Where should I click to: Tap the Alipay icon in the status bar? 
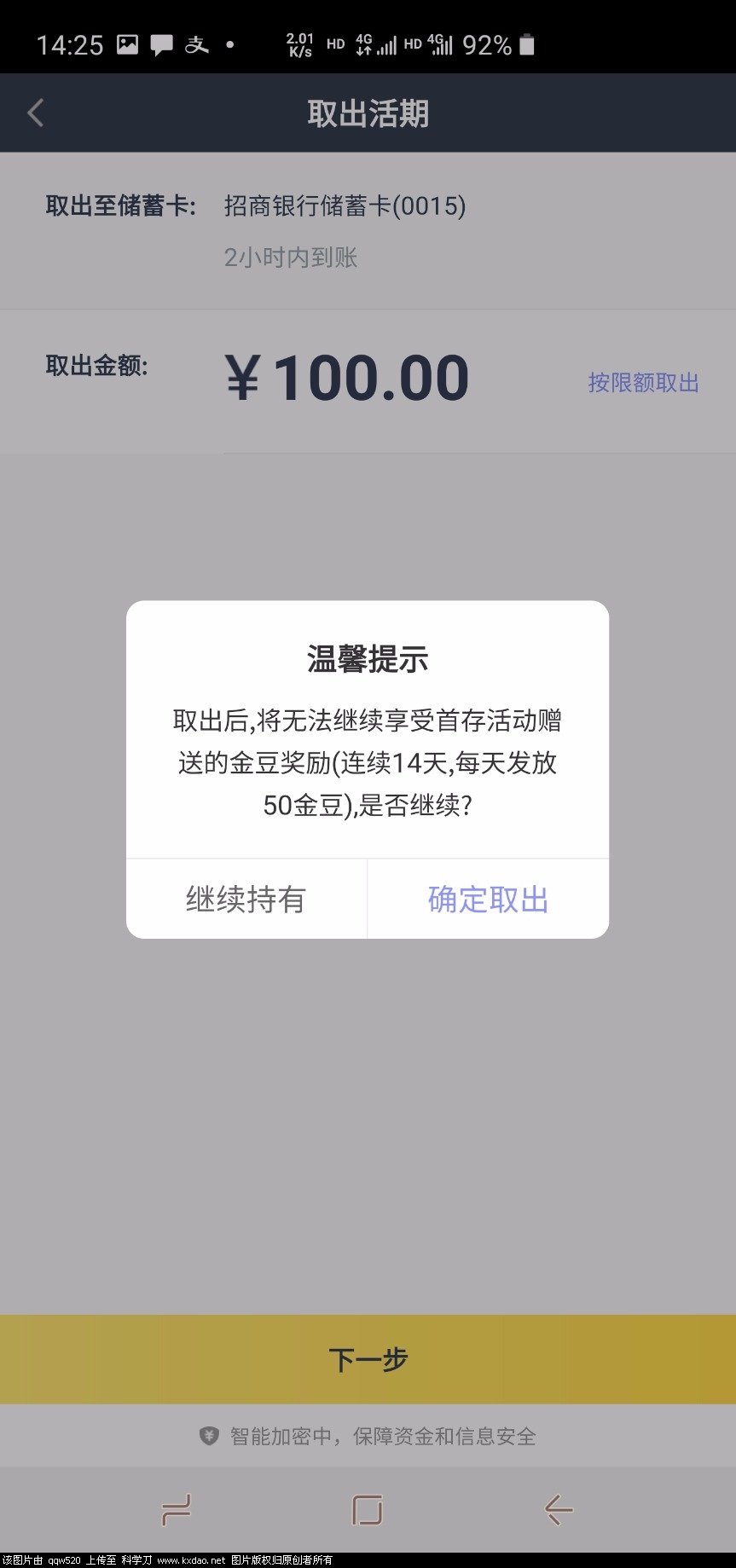[x=197, y=44]
